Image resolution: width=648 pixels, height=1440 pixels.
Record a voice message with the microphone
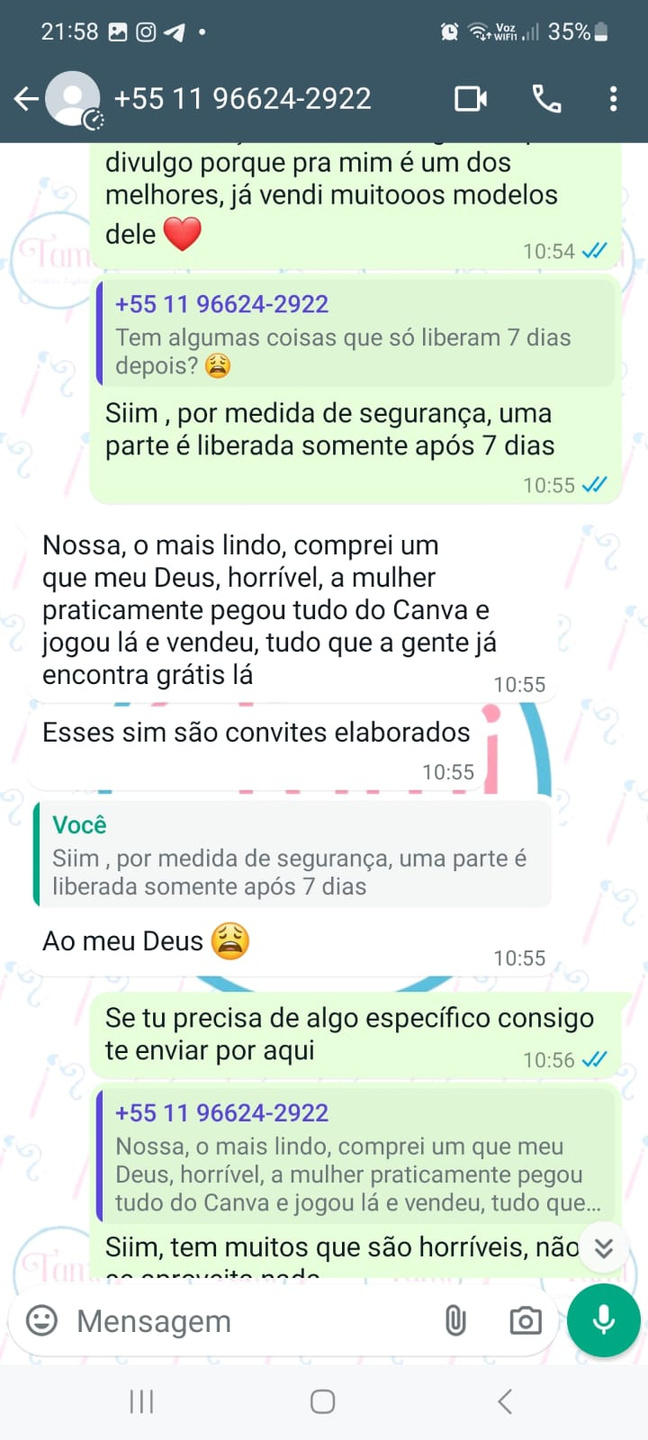pos(603,1321)
